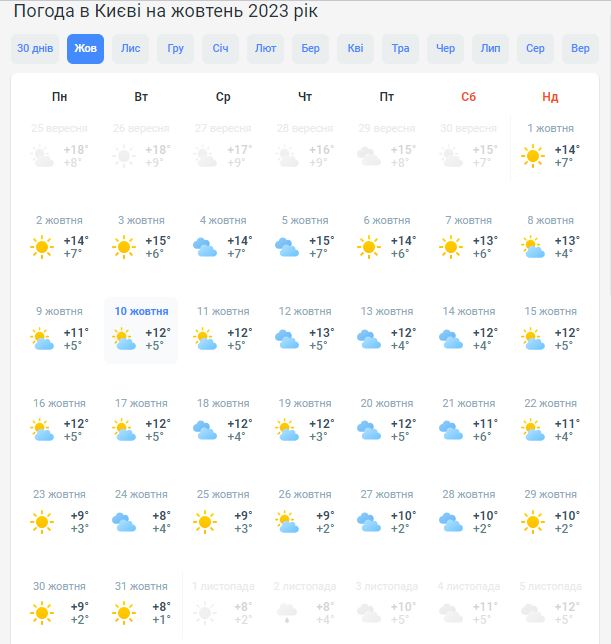Image resolution: width=611 pixels, height=644 pixels.
Task: Select the Тра month tab
Action: coord(400,49)
